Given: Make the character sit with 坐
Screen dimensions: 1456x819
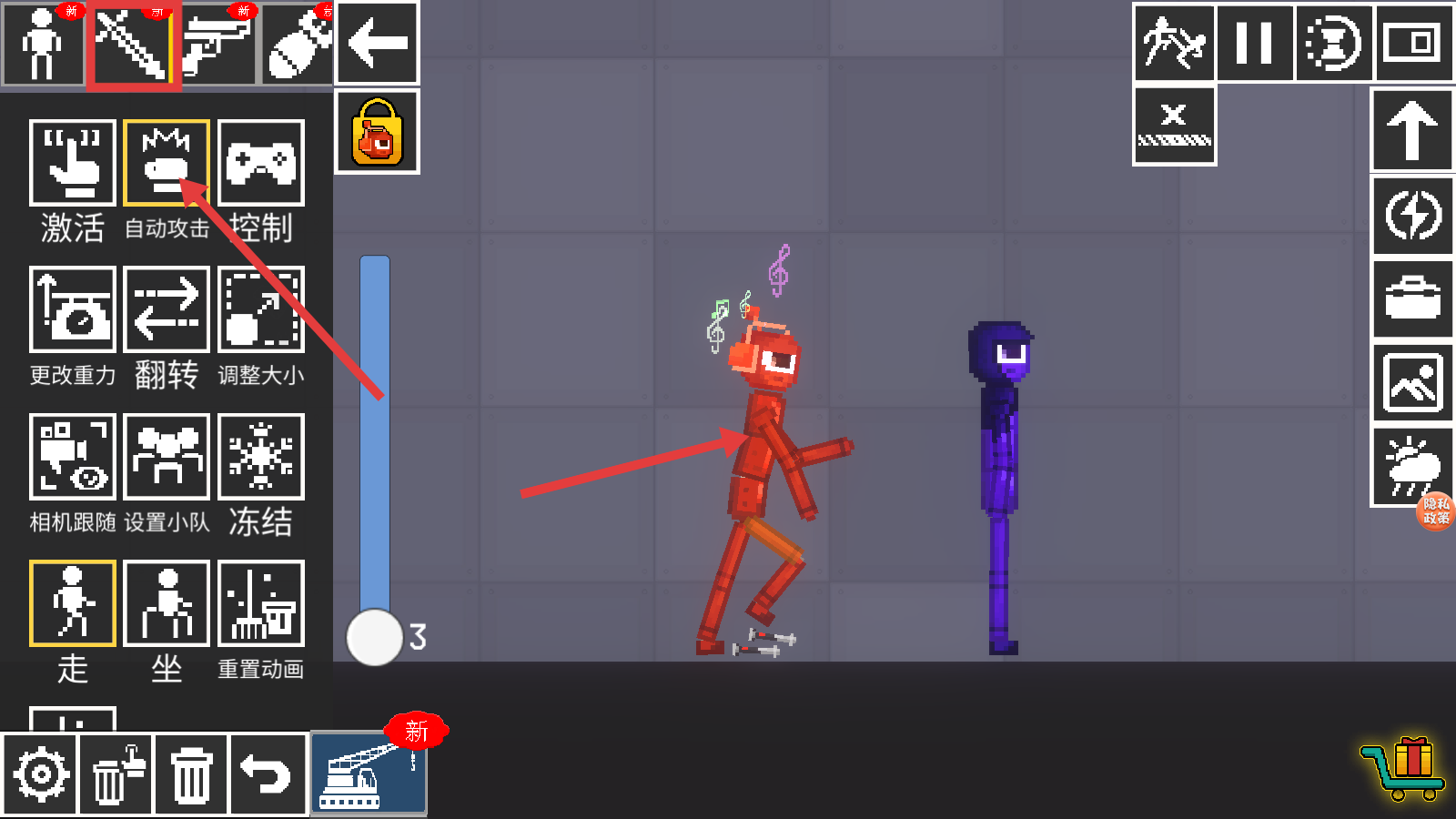Looking at the screenshot, I should pyautogui.click(x=167, y=604).
